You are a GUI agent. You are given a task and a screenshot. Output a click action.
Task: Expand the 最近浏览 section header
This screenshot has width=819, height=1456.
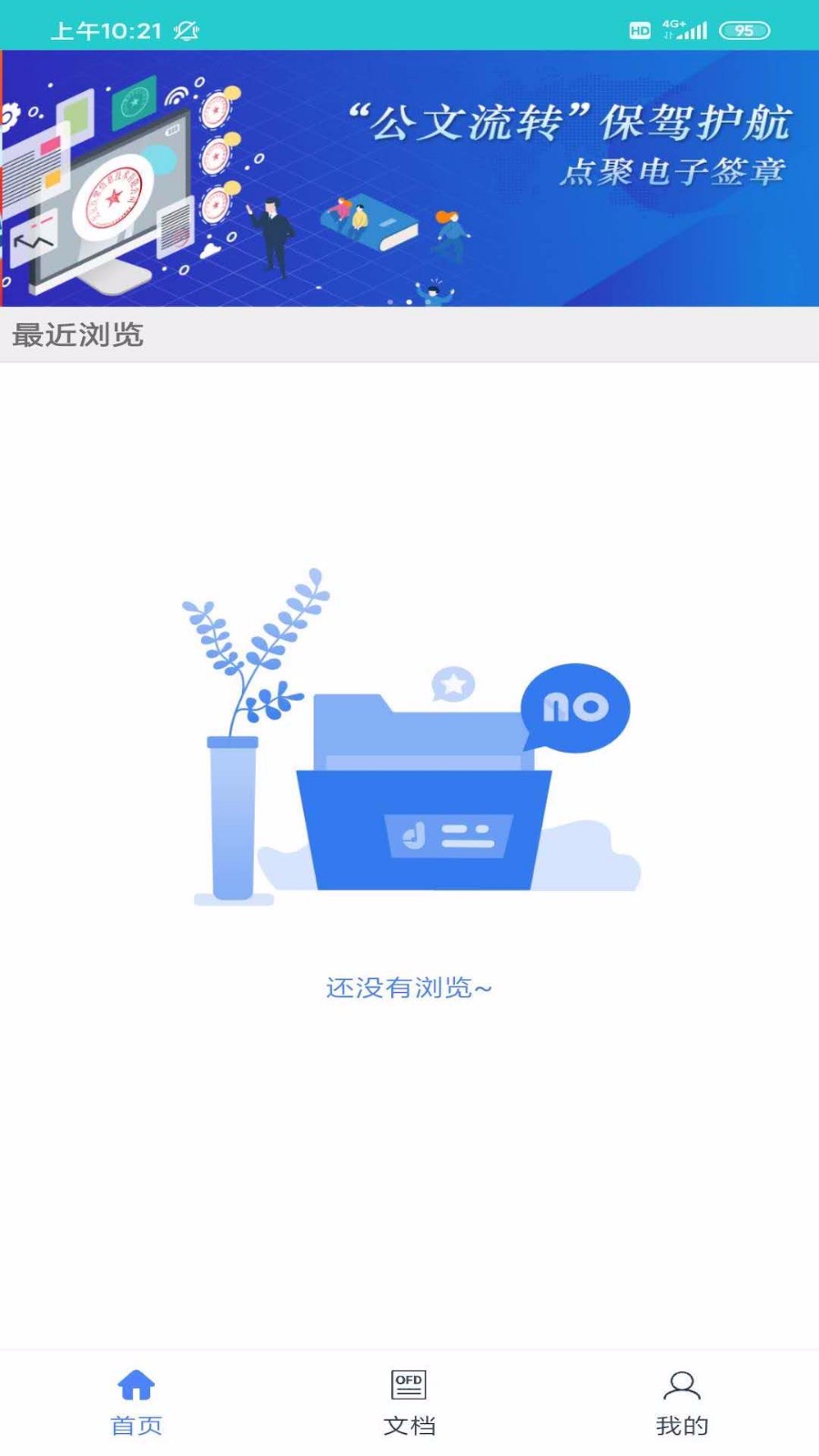pos(77,333)
